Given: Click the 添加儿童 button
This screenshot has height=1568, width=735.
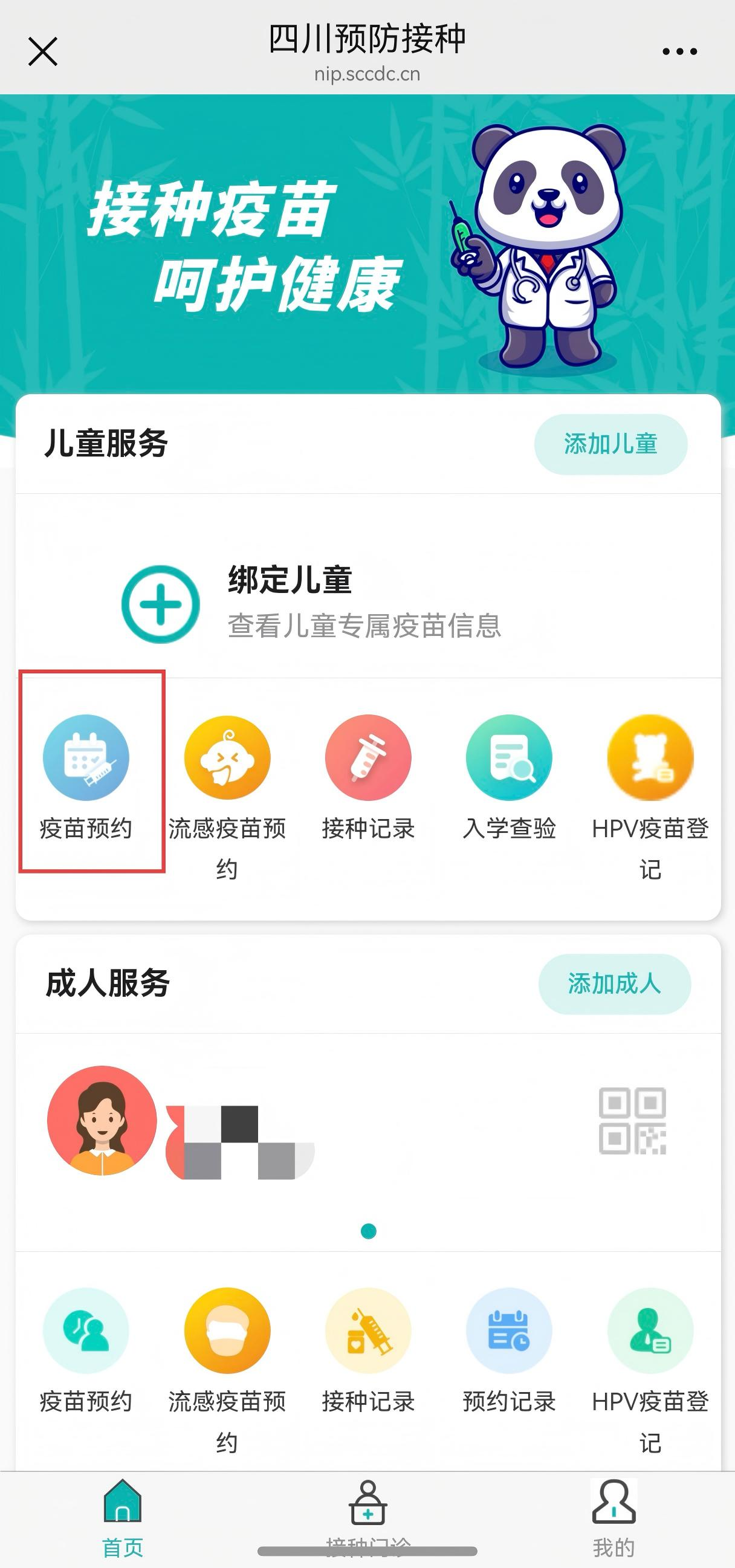Looking at the screenshot, I should [612, 445].
